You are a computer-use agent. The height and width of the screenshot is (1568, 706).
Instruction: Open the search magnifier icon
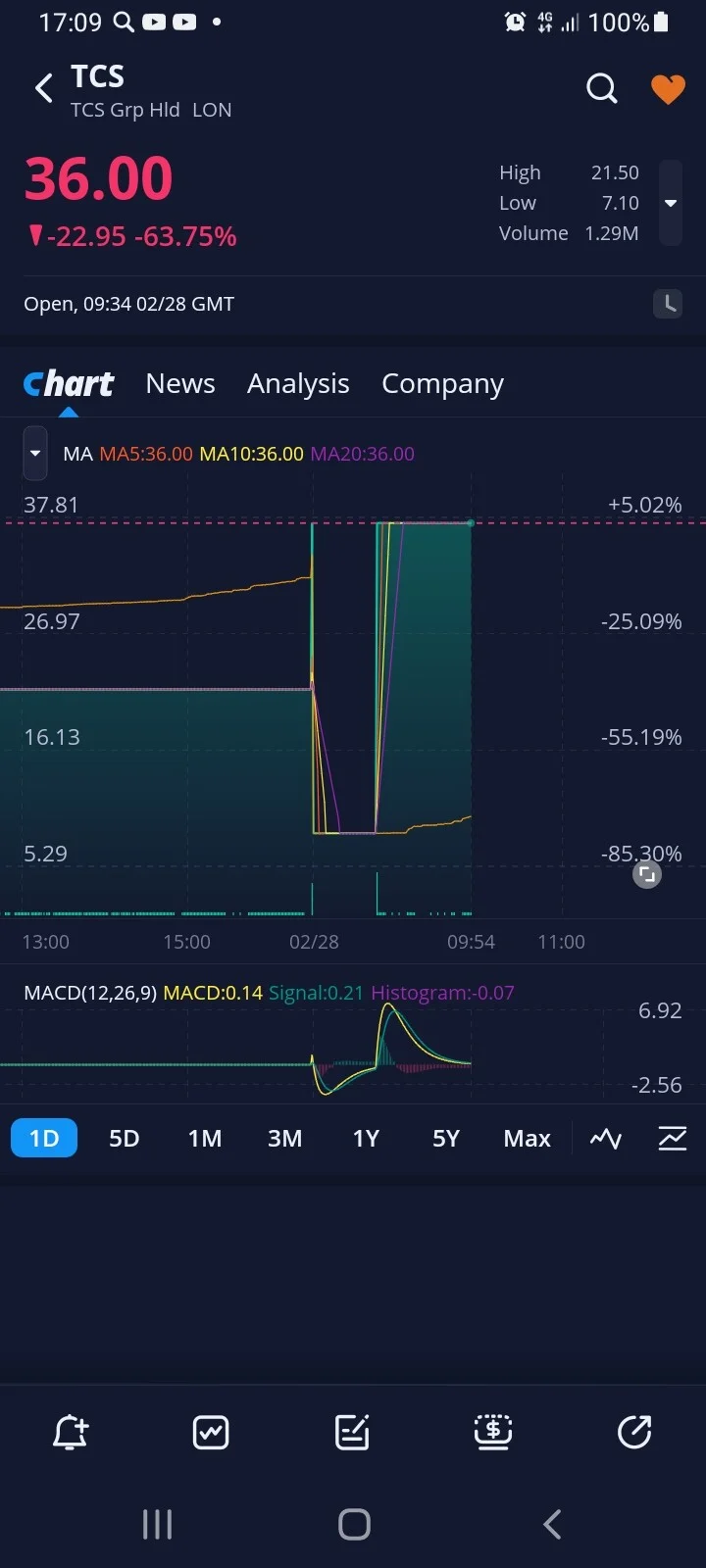click(602, 88)
